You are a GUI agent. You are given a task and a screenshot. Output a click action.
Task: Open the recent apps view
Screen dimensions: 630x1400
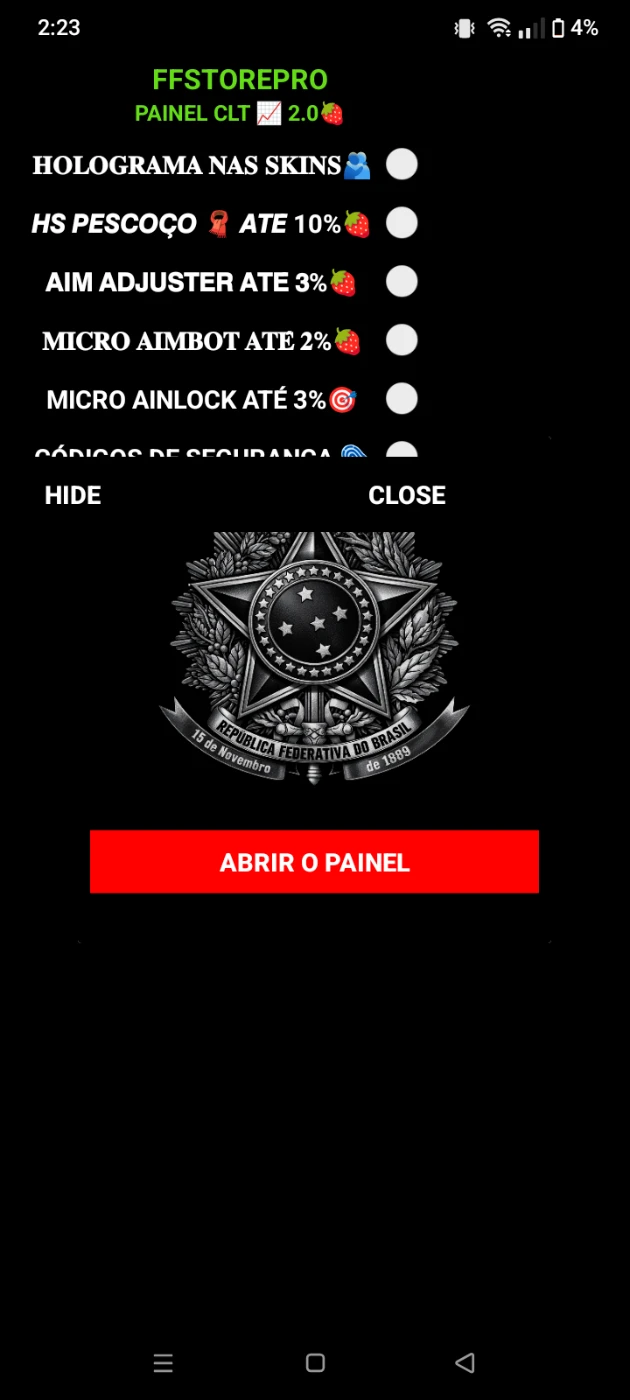coord(163,1362)
